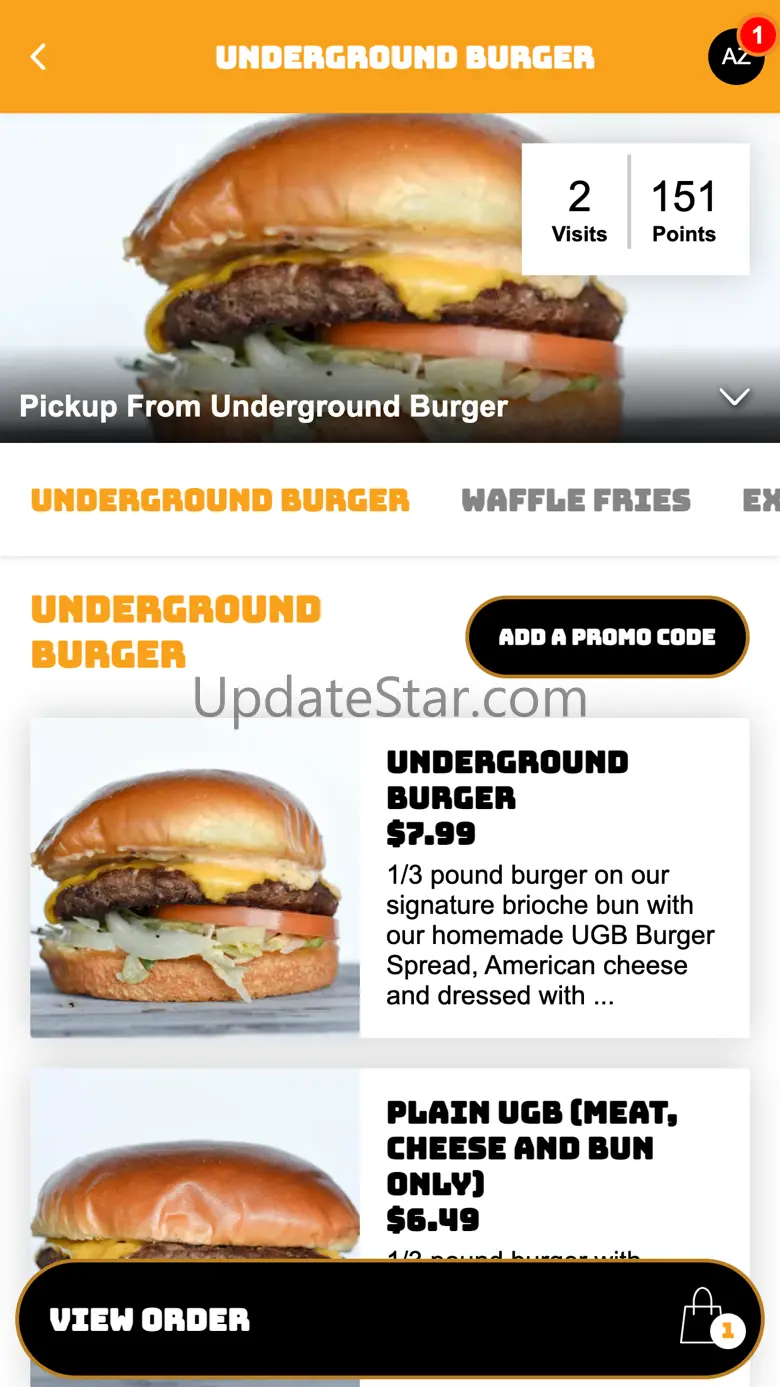The height and width of the screenshot is (1387, 780).
Task: Open the AZ profile avatar
Action: coord(737,56)
